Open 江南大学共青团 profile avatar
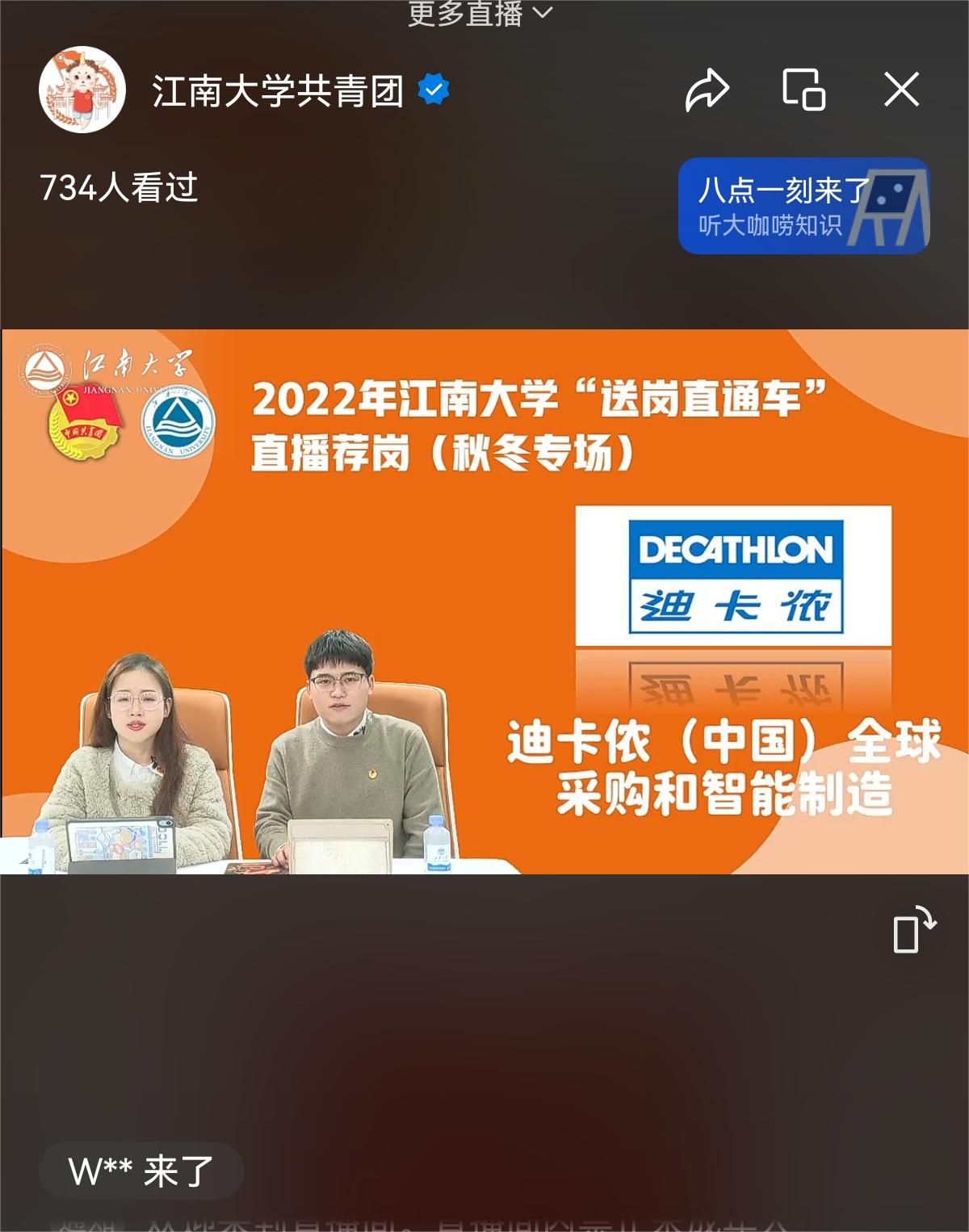 82,90
